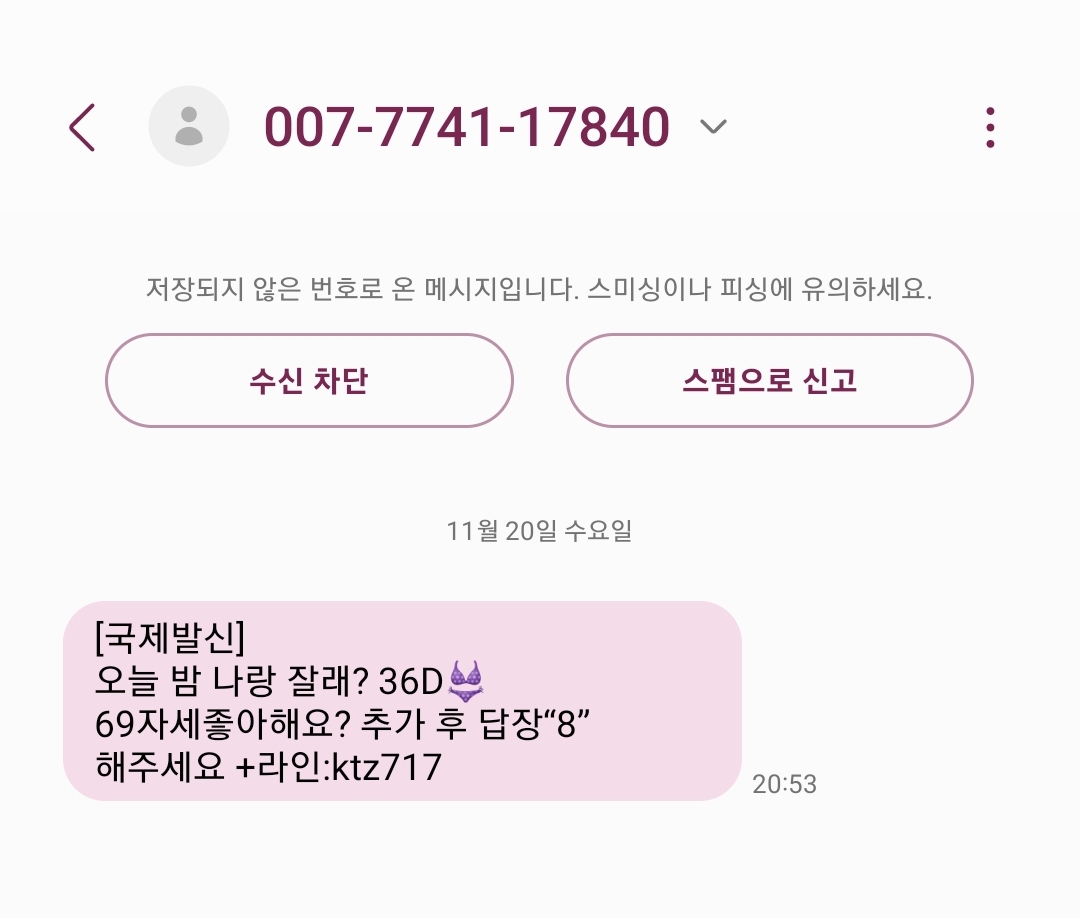Open the three-dot overflow menu
The width and height of the screenshot is (1080, 918).
[x=990, y=128]
